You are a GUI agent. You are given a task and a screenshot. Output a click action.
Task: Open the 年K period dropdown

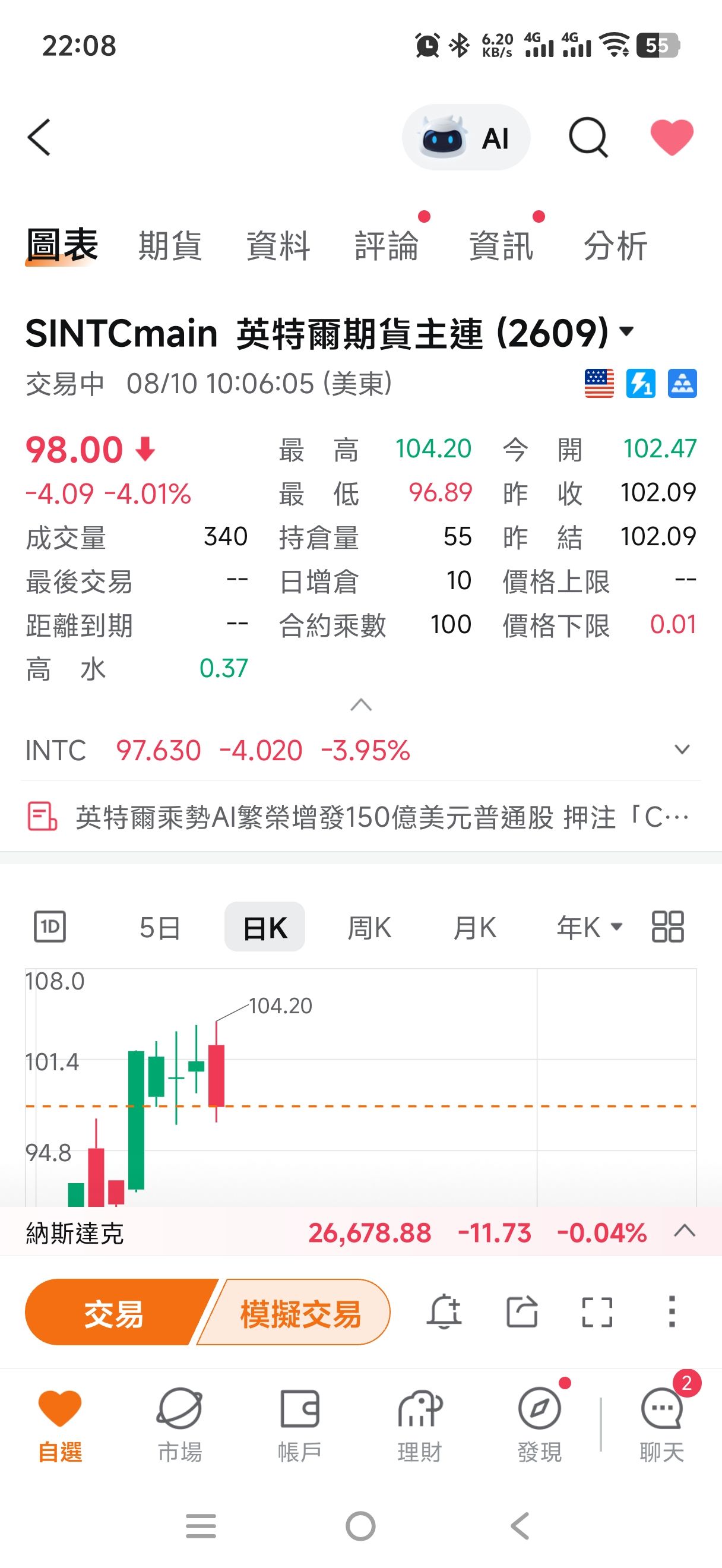(590, 928)
